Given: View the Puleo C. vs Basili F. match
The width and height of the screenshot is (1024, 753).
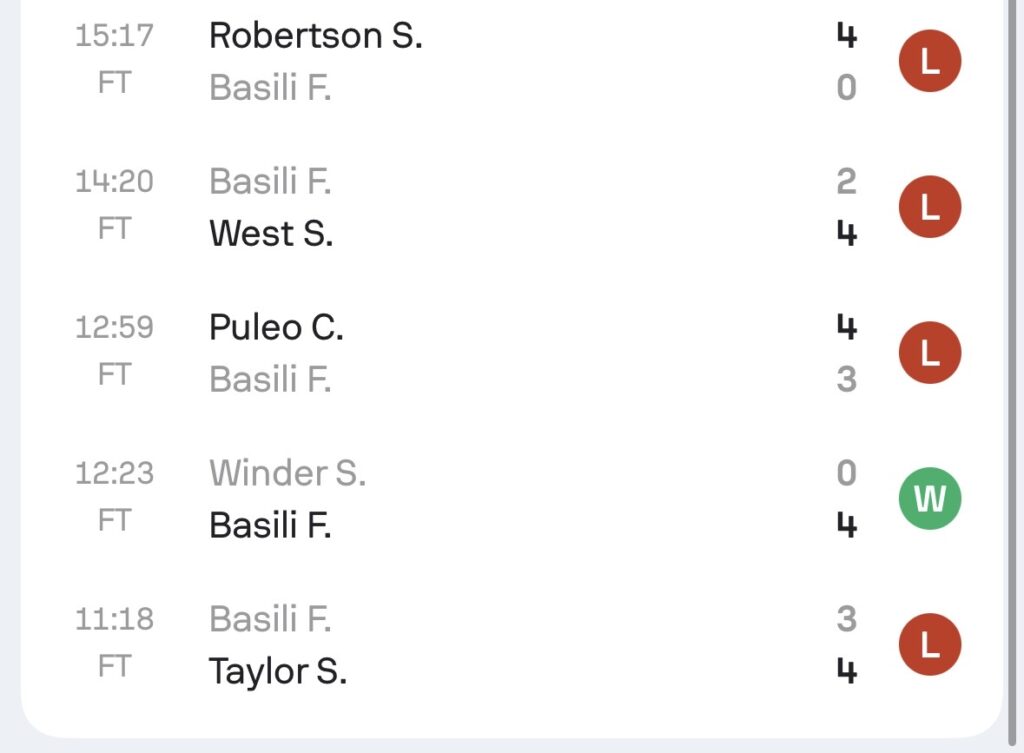Looking at the screenshot, I should (512, 353).
